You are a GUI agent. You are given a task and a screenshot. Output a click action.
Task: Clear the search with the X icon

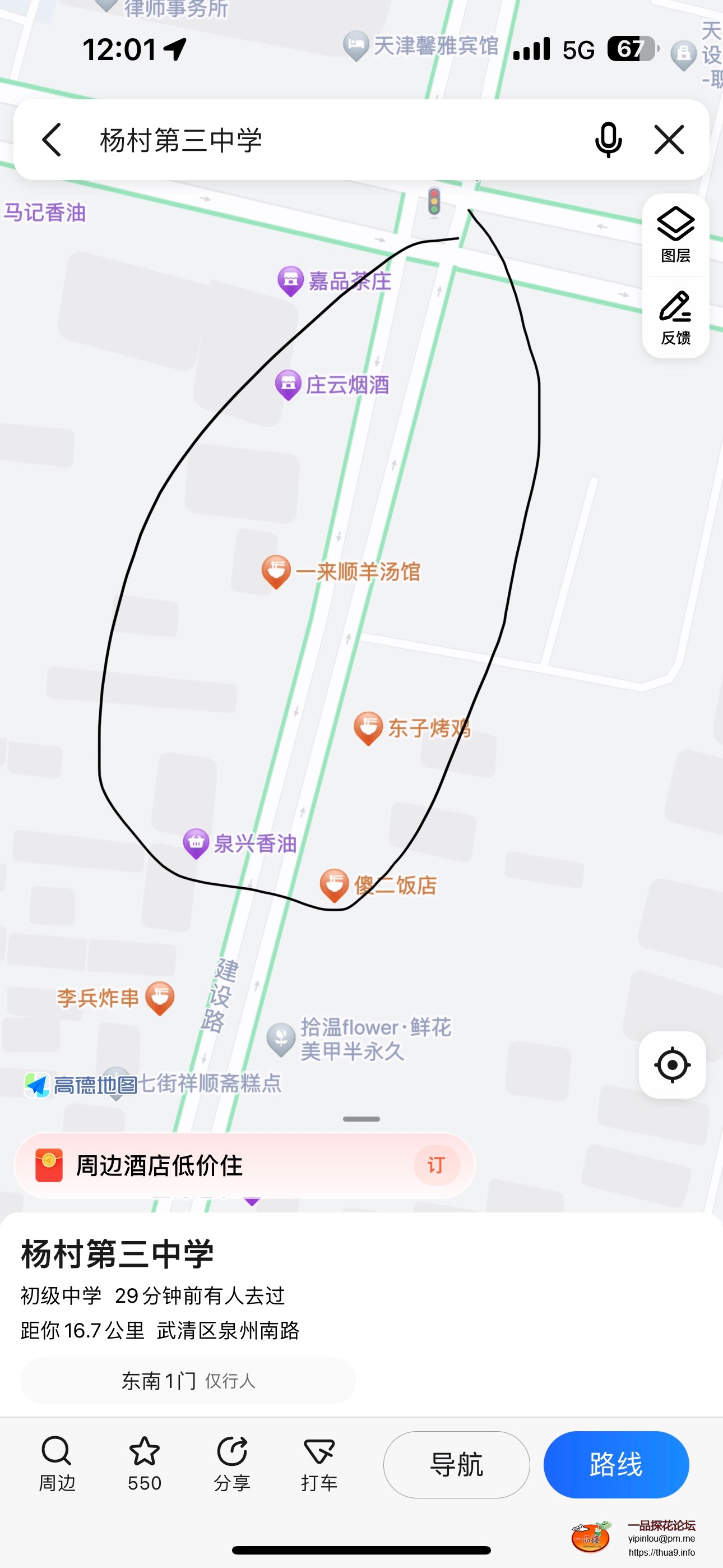669,140
